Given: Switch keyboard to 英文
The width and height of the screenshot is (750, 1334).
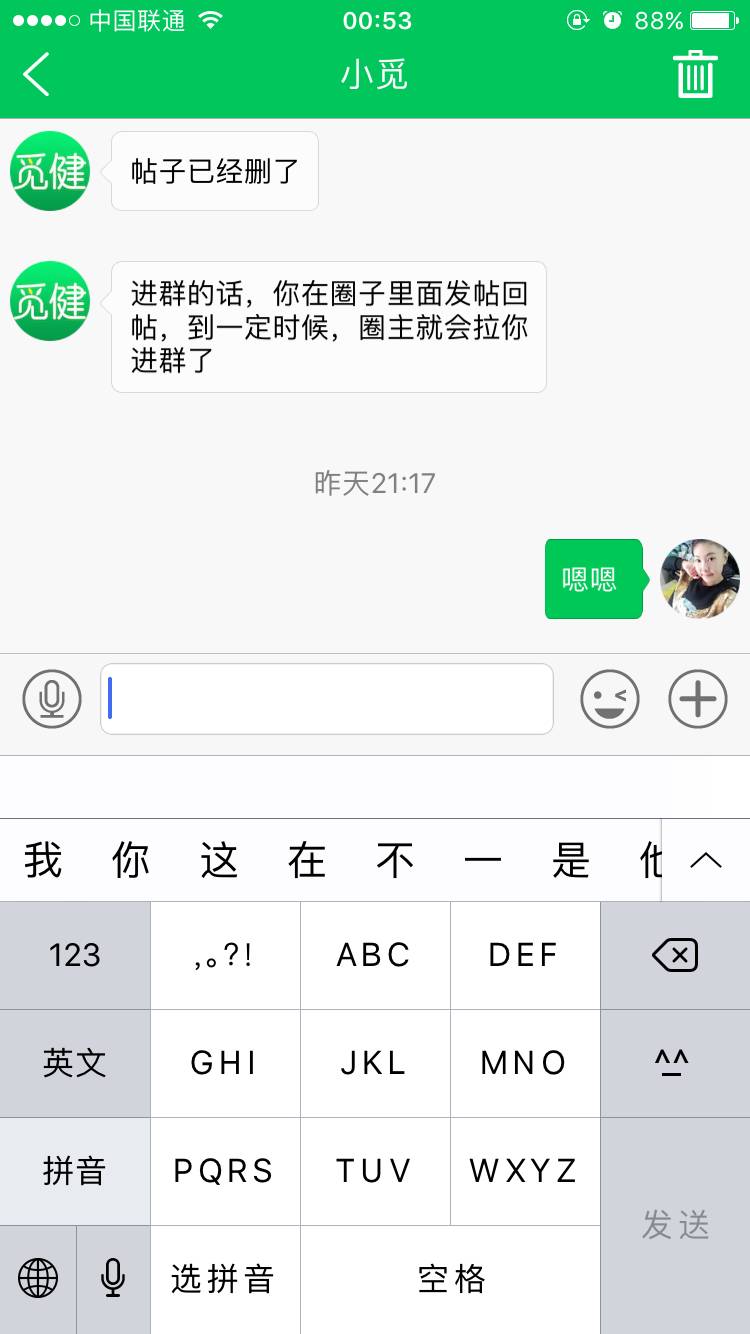Looking at the screenshot, I should [x=75, y=1063].
